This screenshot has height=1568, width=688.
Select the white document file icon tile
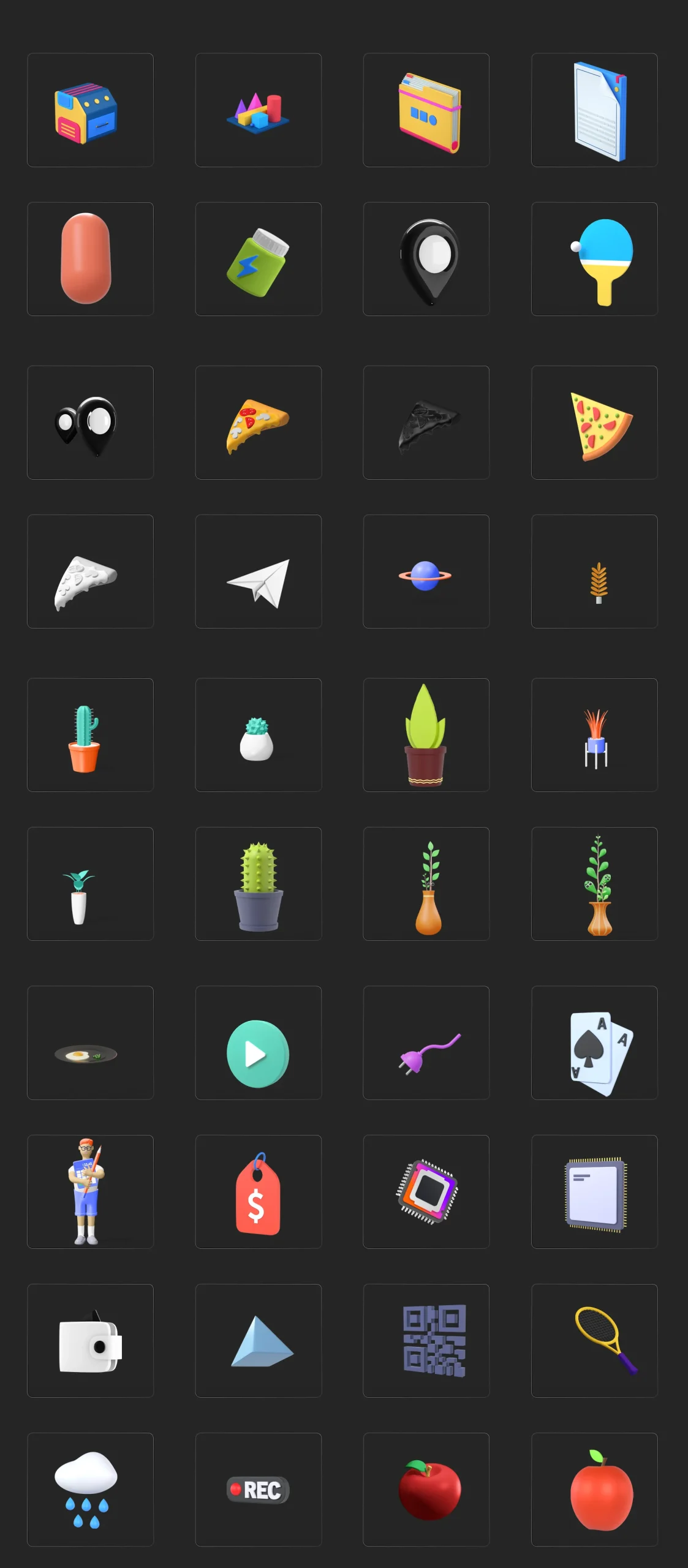click(594, 110)
